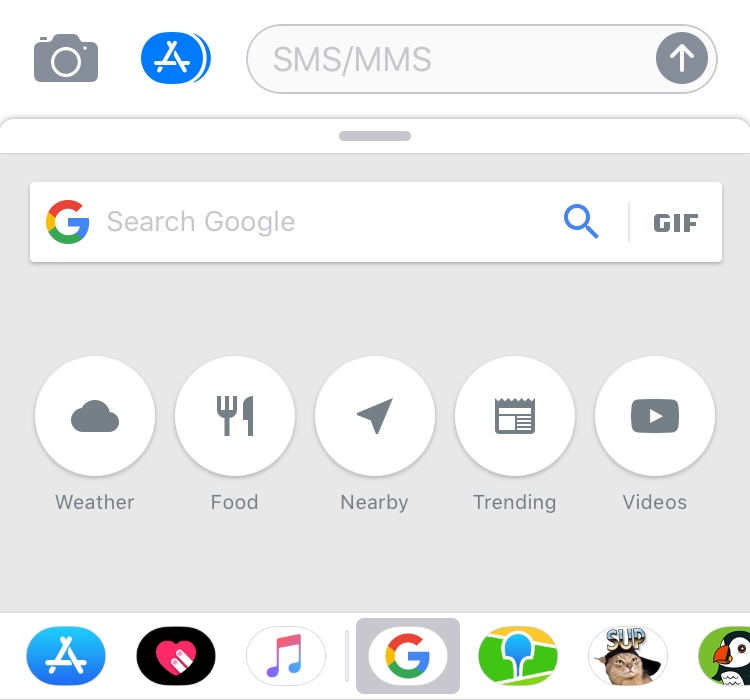Tap the blue magnifier search icon
This screenshot has width=750, height=700.
581,222
